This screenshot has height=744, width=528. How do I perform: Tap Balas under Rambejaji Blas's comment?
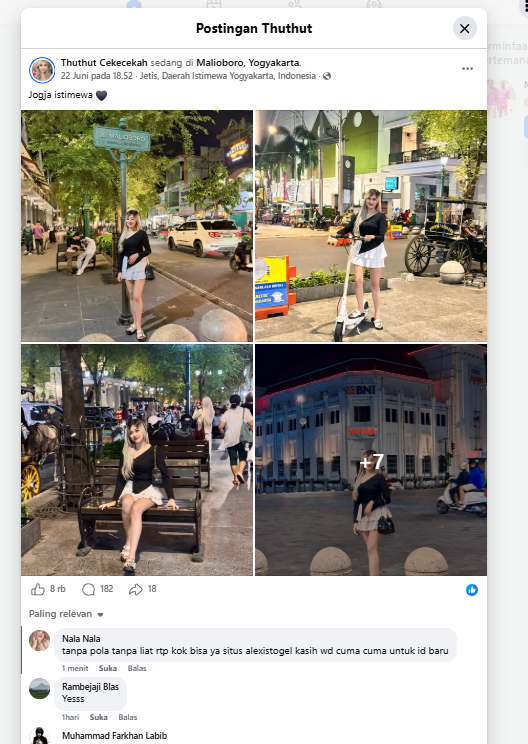[x=128, y=717]
